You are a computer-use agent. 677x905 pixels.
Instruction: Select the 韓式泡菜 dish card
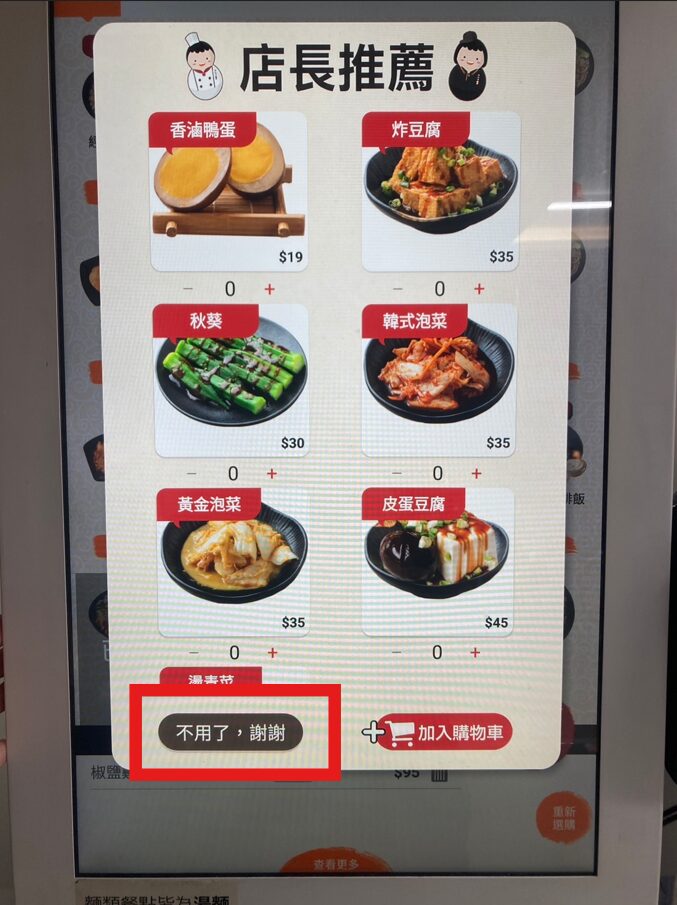439,380
